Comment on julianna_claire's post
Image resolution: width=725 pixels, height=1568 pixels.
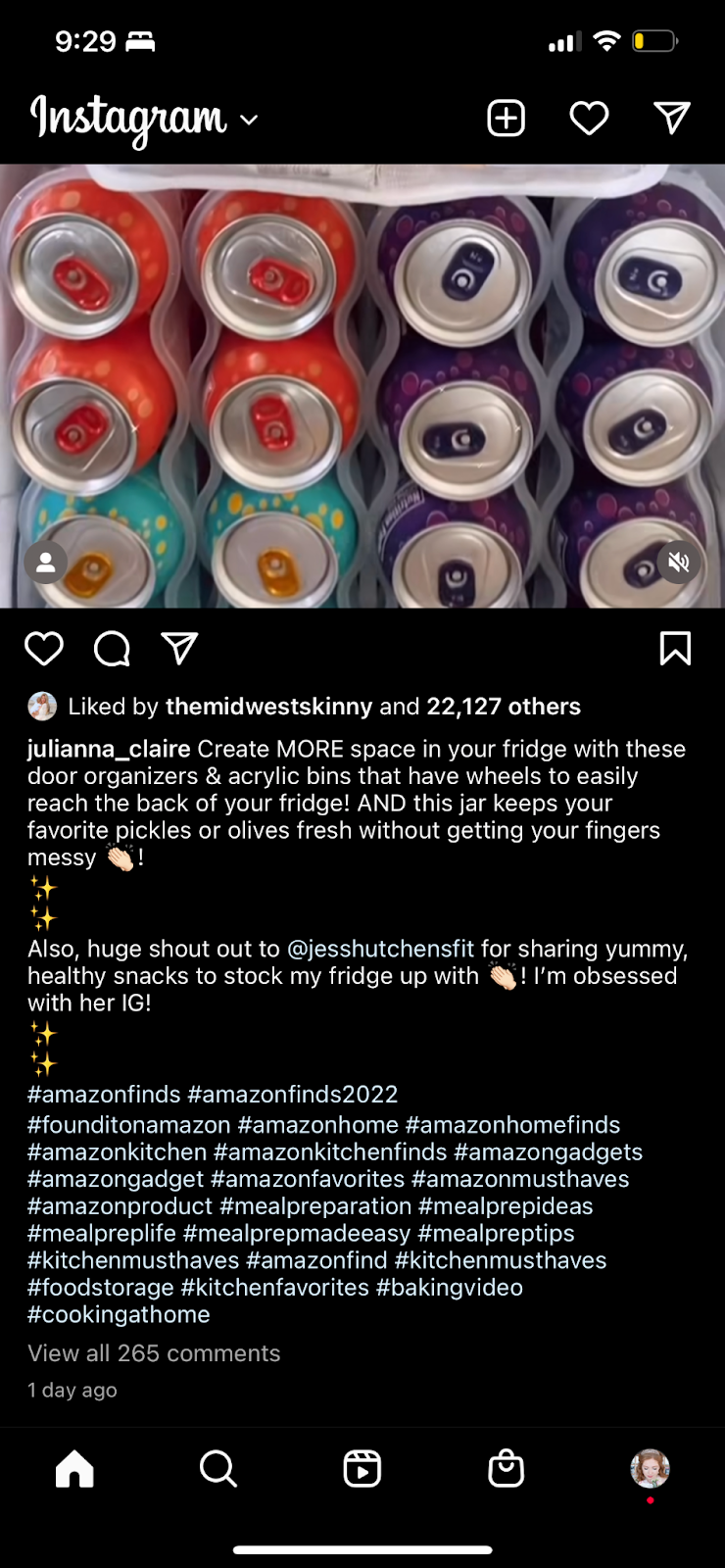pos(112,649)
